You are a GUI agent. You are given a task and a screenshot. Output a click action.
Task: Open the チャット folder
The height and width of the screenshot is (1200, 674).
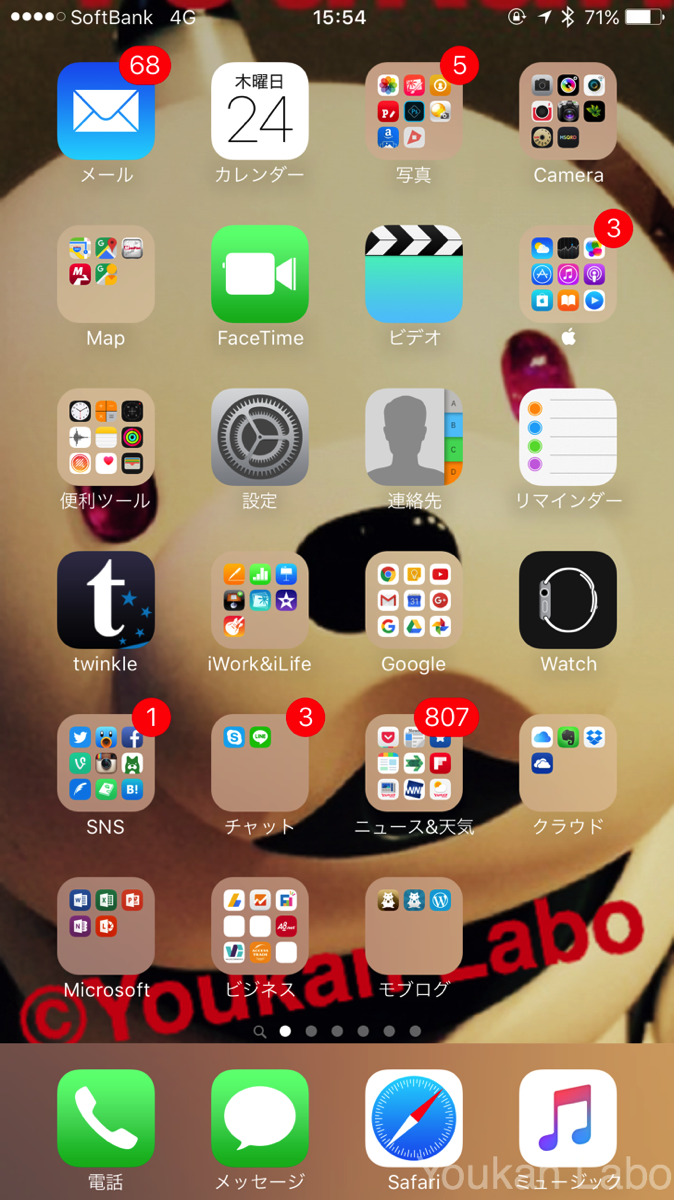[x=260, y=763]
